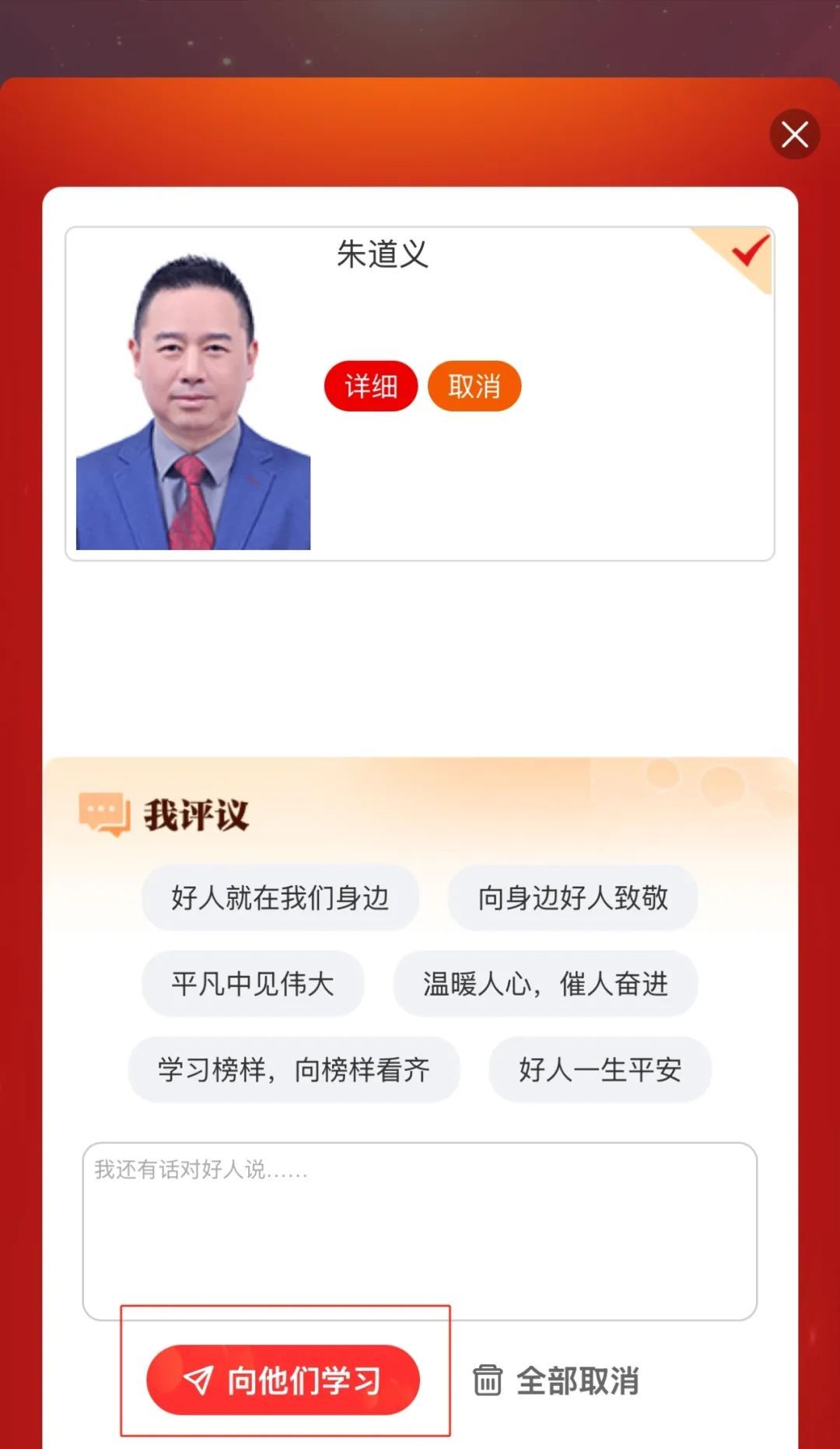Tap 取消 to deselect 朱道义
This screenshot has height=1449, width=840.
pos(474,386)
